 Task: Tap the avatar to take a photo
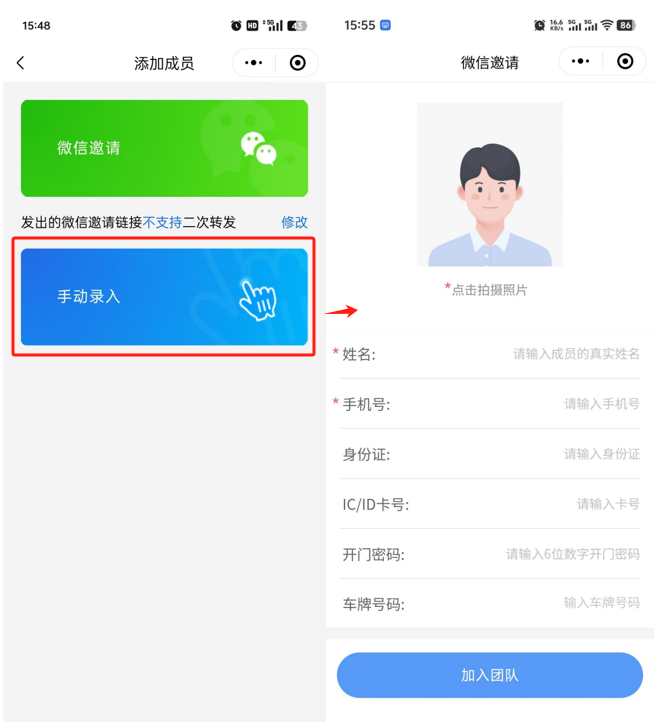click(489, 185)
